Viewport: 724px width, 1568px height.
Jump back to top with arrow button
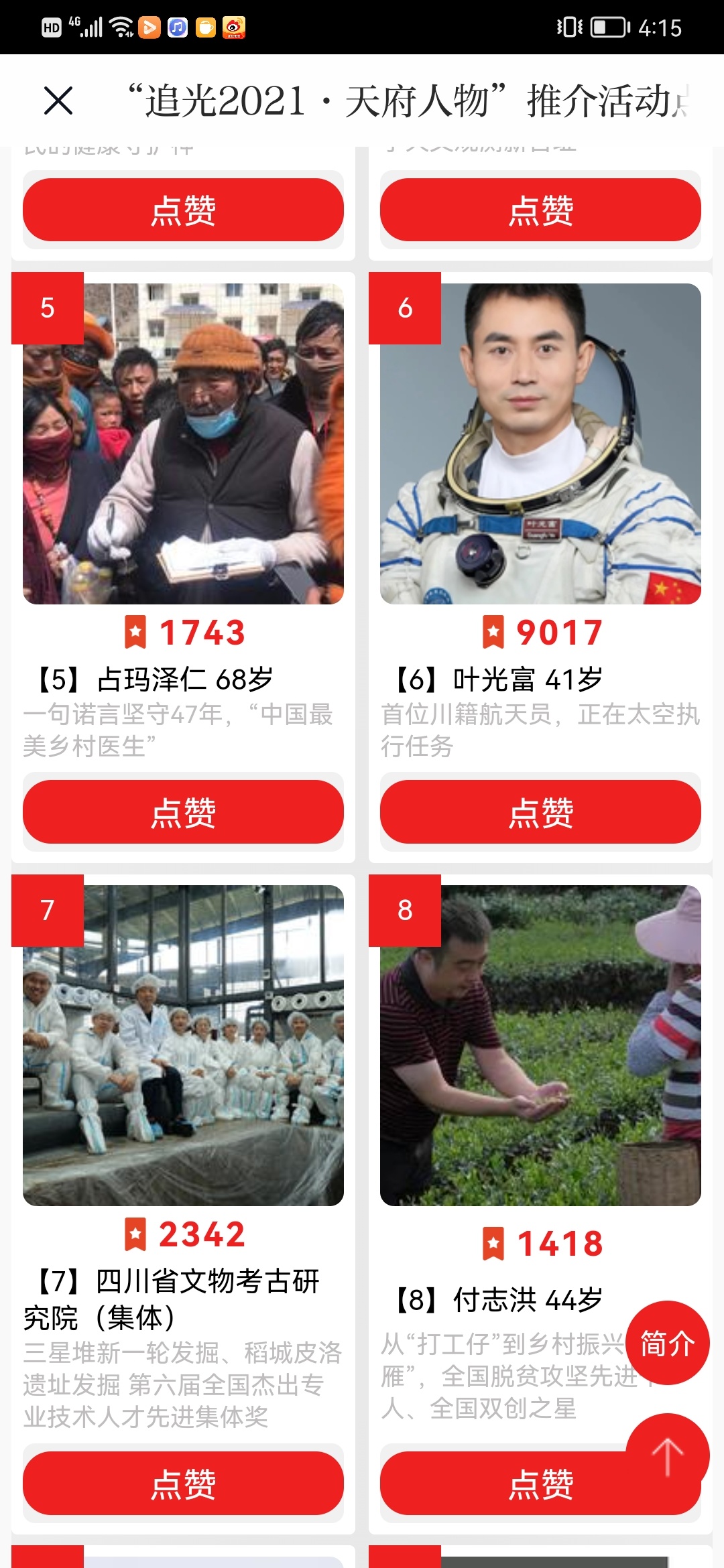667,1455
